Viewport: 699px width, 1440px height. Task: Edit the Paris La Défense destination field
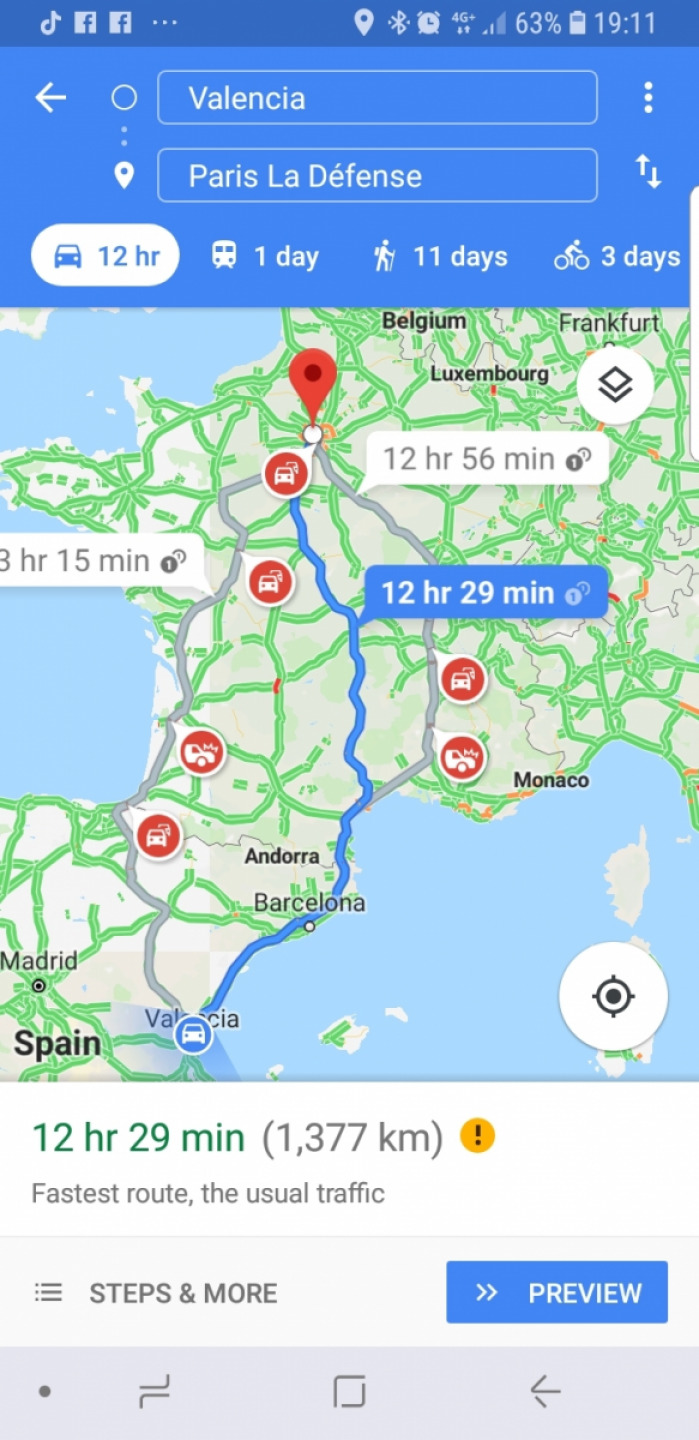pyautogui.click(x=377, y=176)
